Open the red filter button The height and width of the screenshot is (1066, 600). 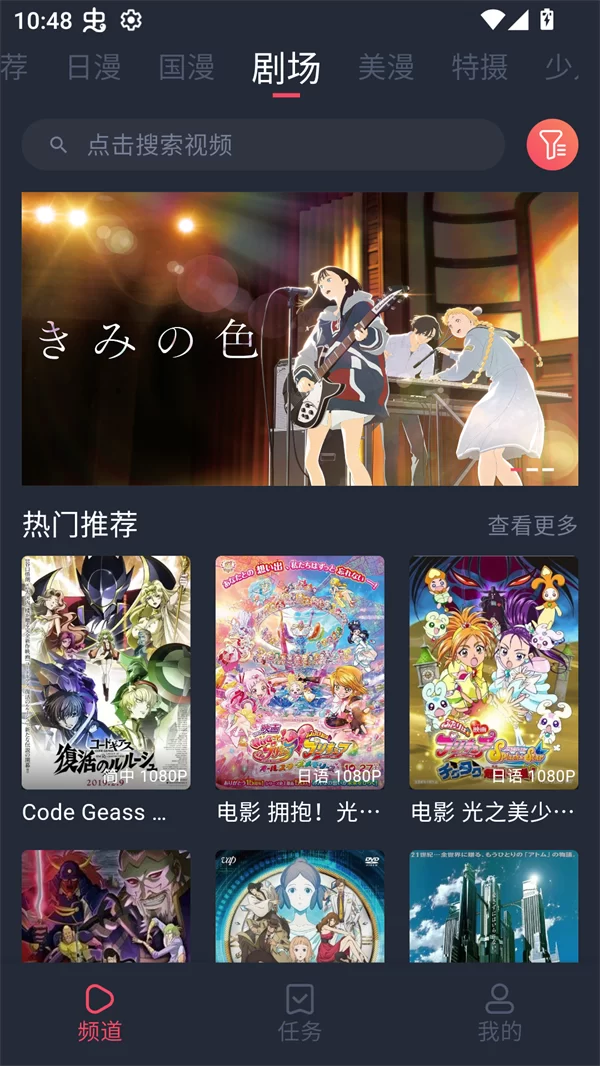coord(552,145)
